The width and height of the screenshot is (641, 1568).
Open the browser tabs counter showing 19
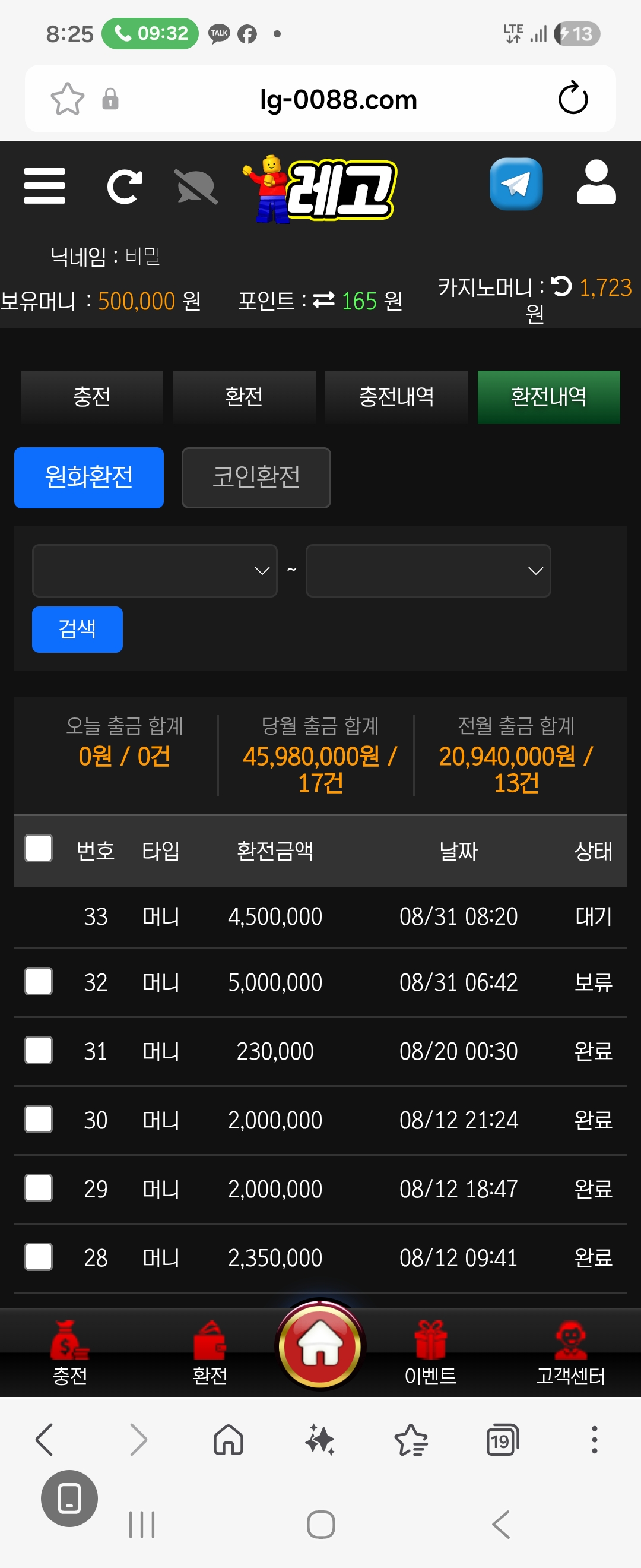(x=502, y=1440)
